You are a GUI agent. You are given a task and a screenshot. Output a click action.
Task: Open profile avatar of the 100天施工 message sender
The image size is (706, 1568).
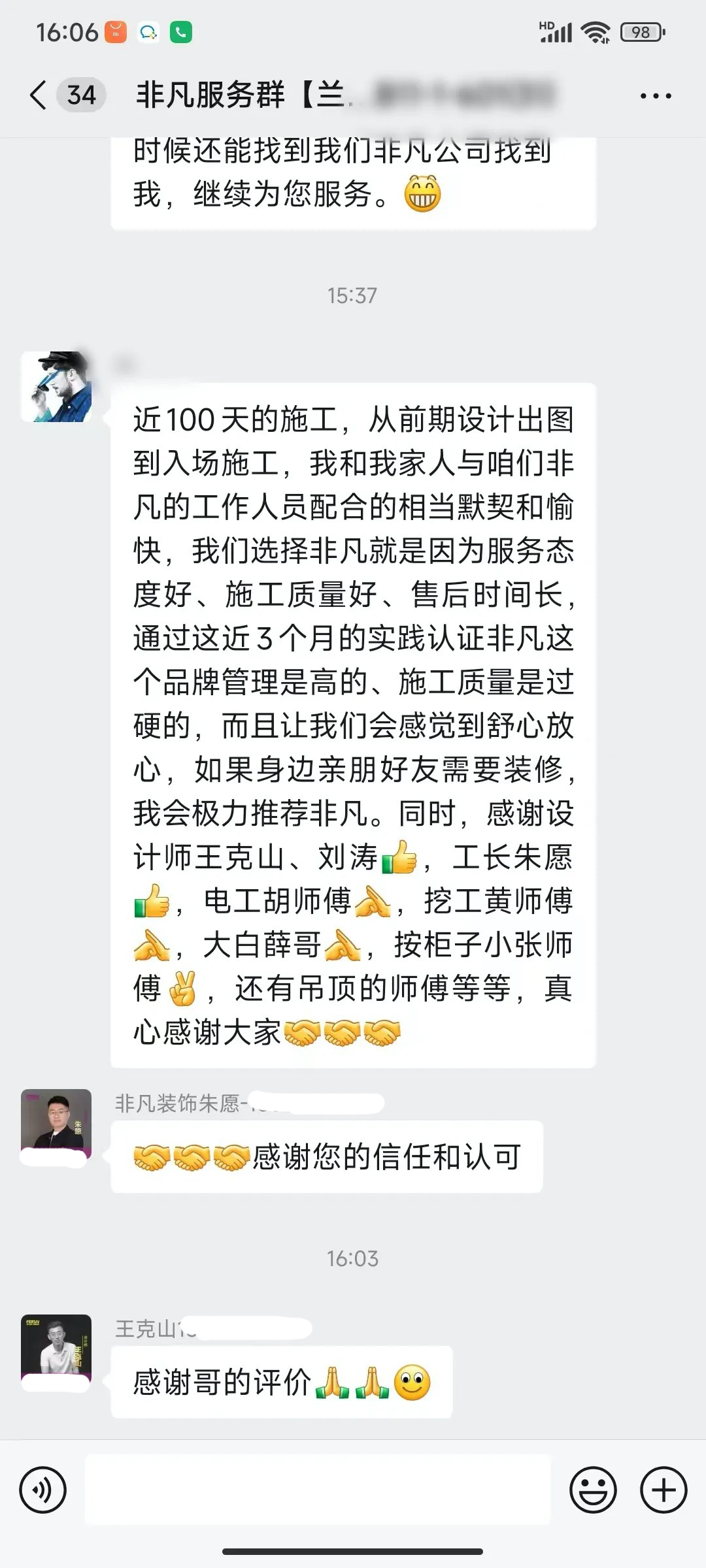[56, 387]
